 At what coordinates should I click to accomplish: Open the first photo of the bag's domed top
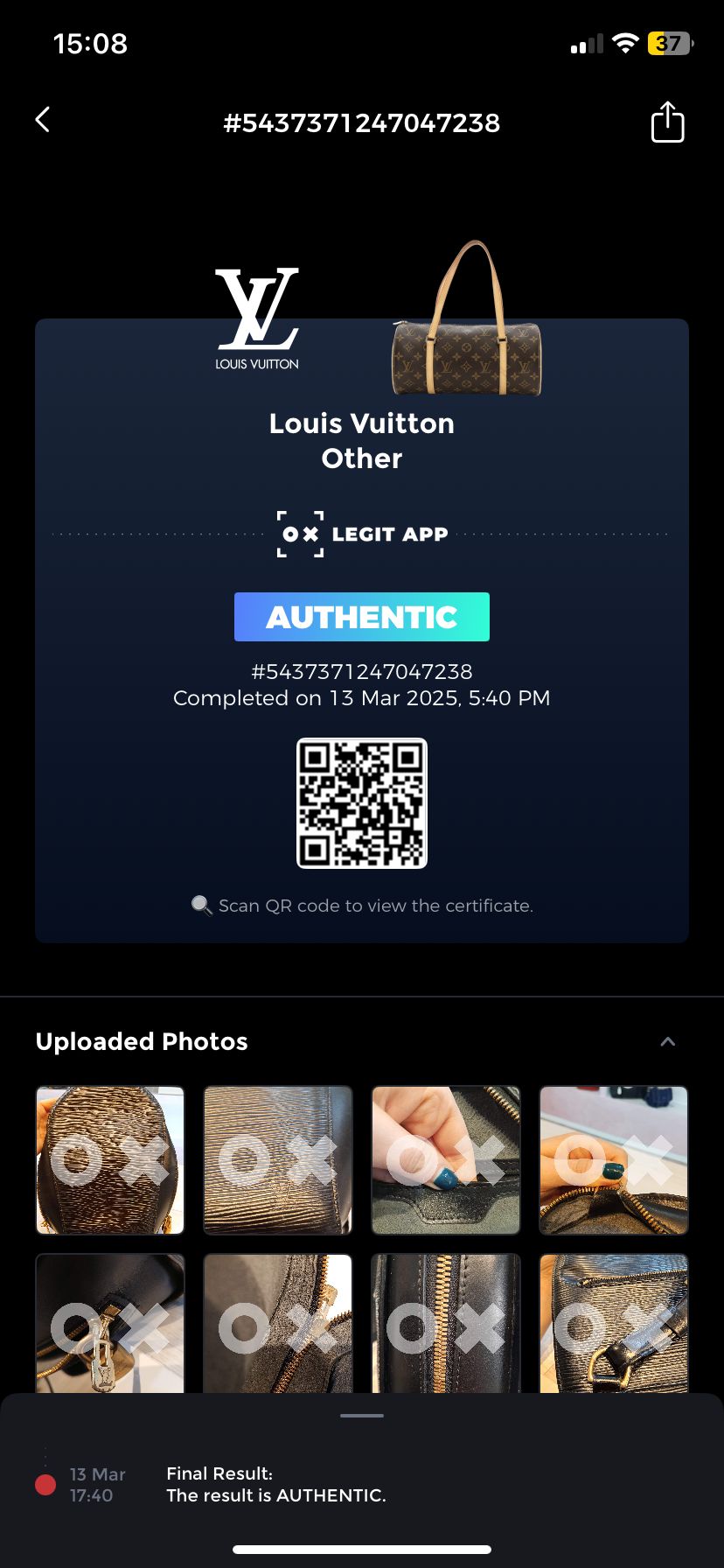pyautogui.click(x=110, y=1159)
